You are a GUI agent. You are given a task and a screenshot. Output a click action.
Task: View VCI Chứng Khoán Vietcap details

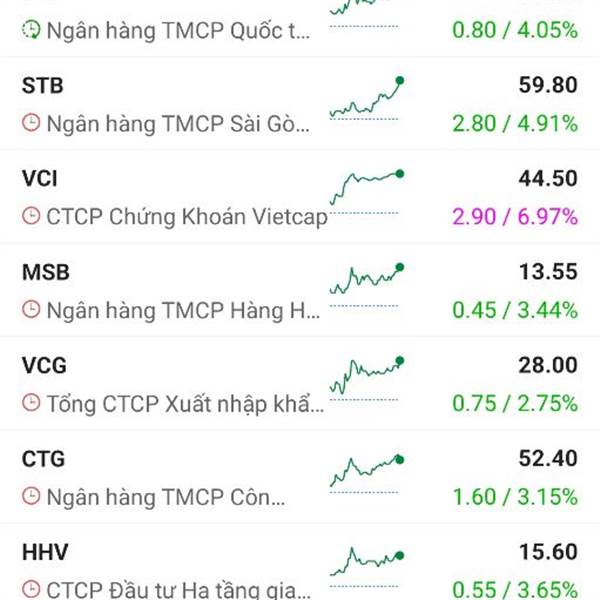300,197
